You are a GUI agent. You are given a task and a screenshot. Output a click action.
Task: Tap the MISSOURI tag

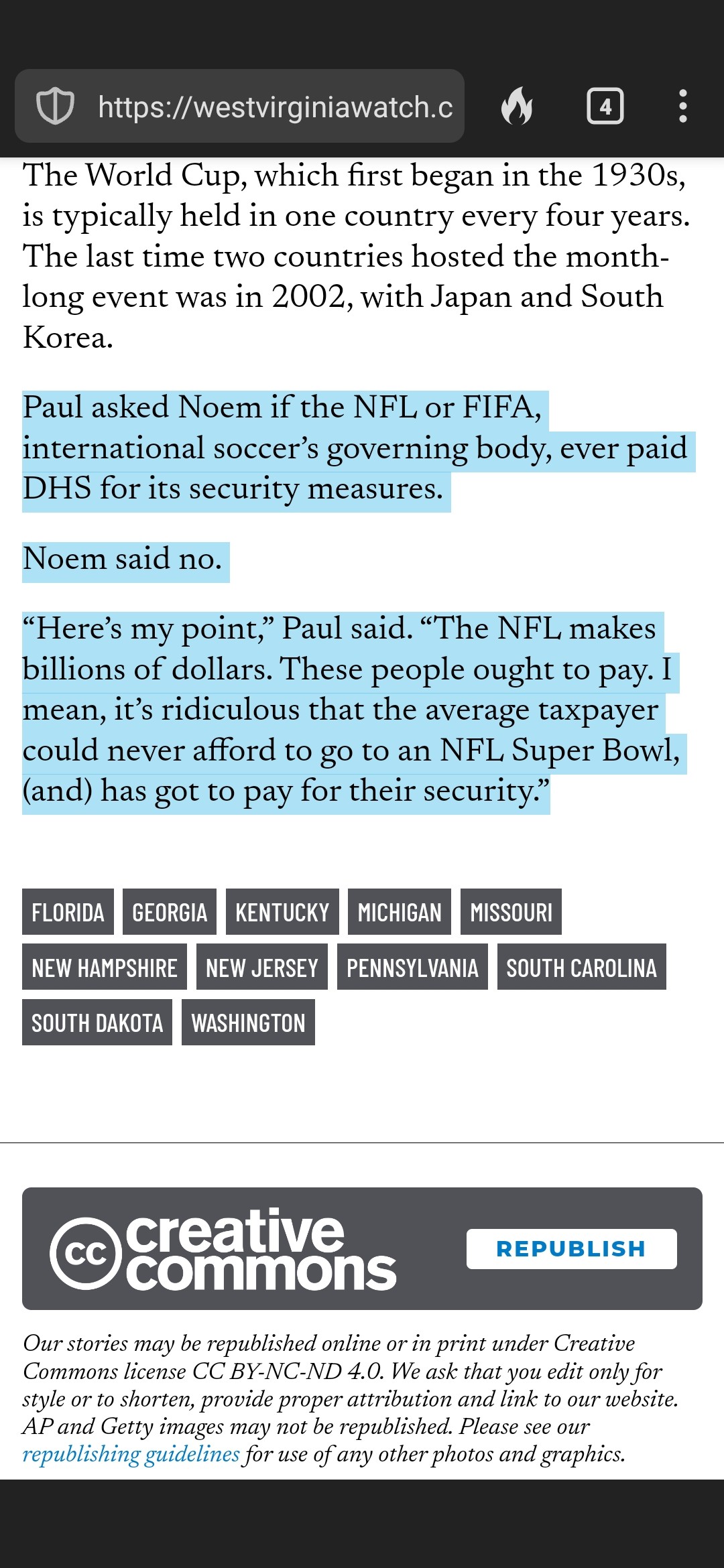[x=511, y=912]
